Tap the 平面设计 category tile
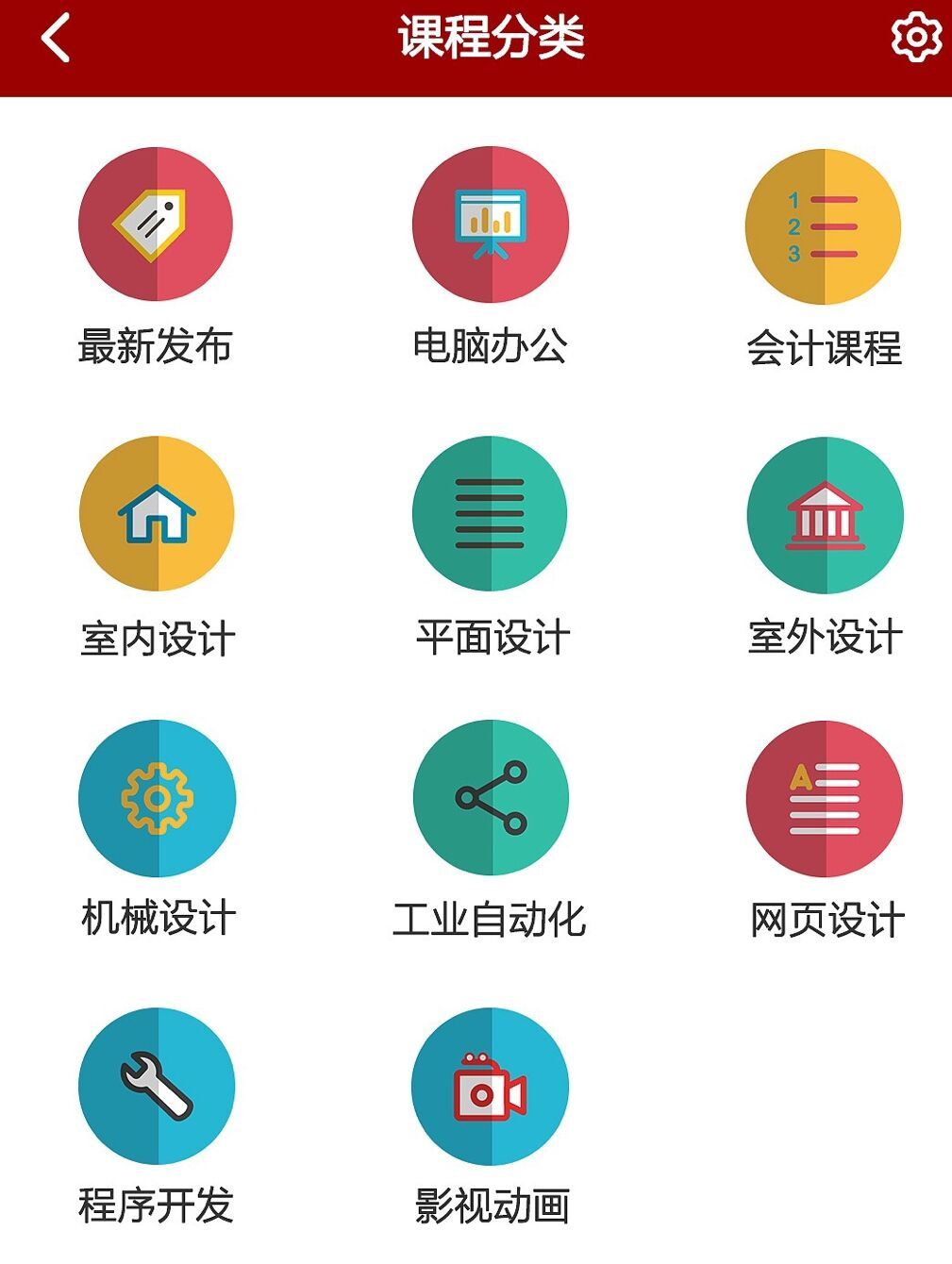 (491, 514)
